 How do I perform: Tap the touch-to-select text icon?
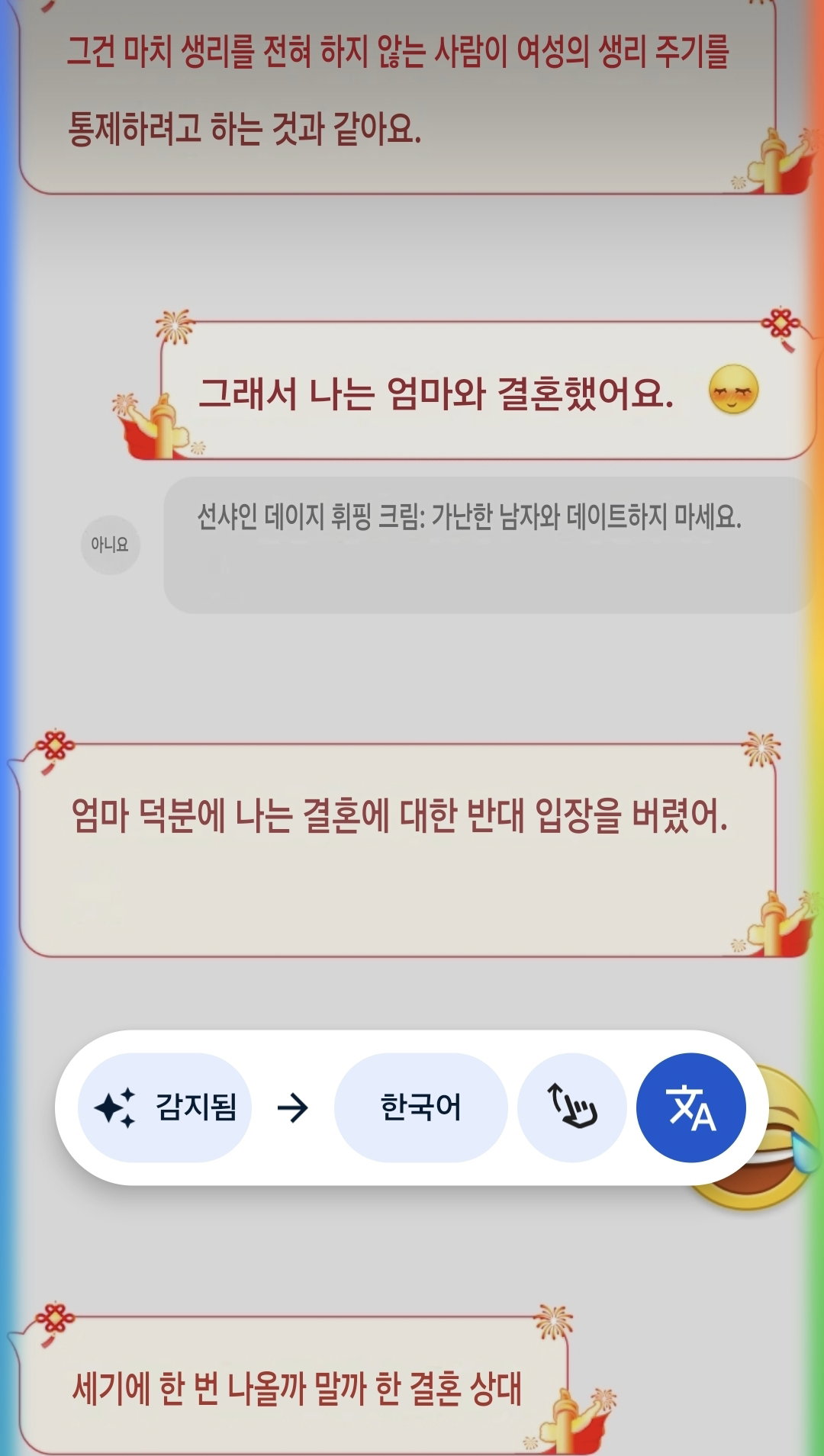[571, 1107]
